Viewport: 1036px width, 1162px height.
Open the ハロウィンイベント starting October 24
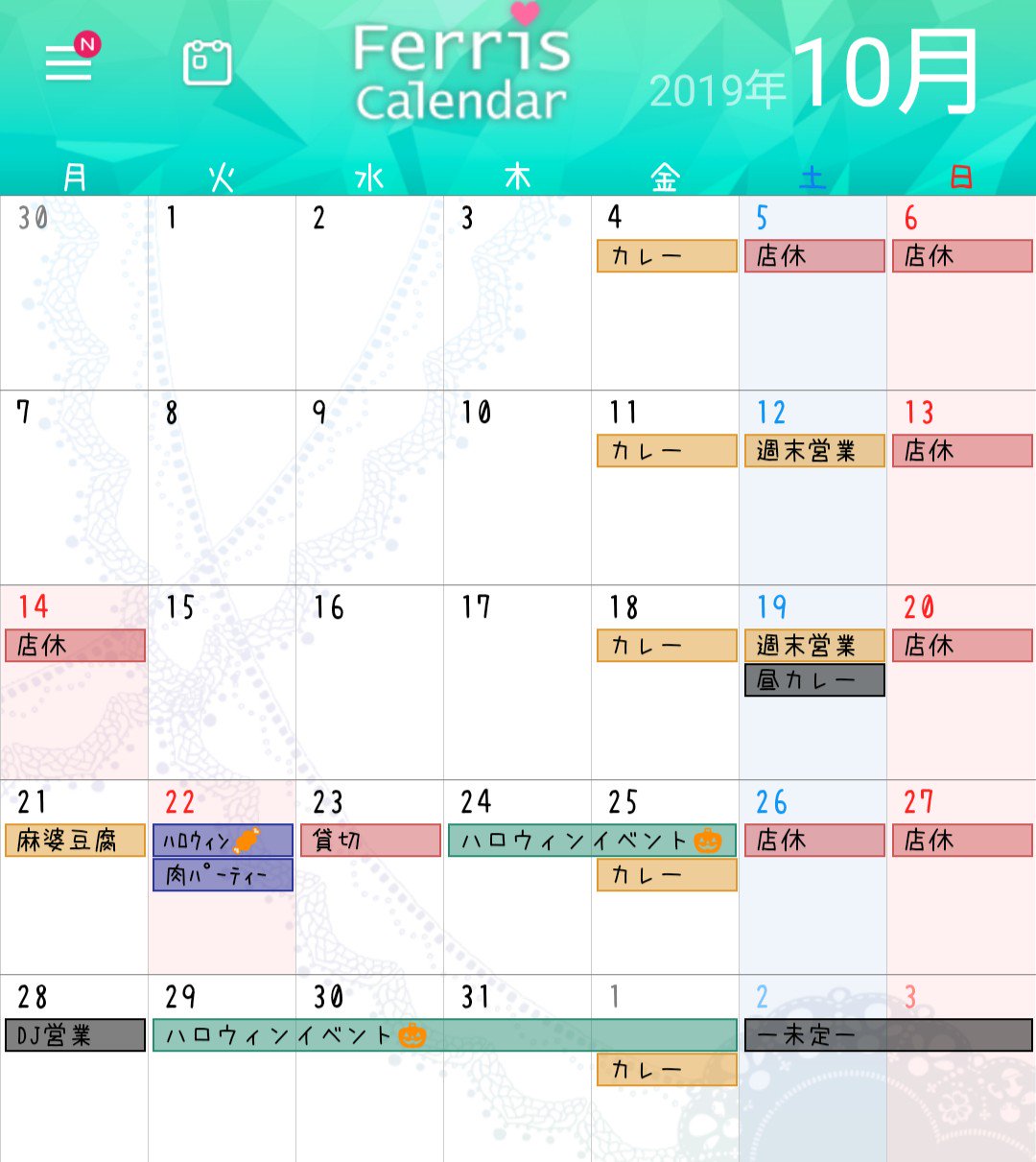pyautogui.click(x=592, y=841)
